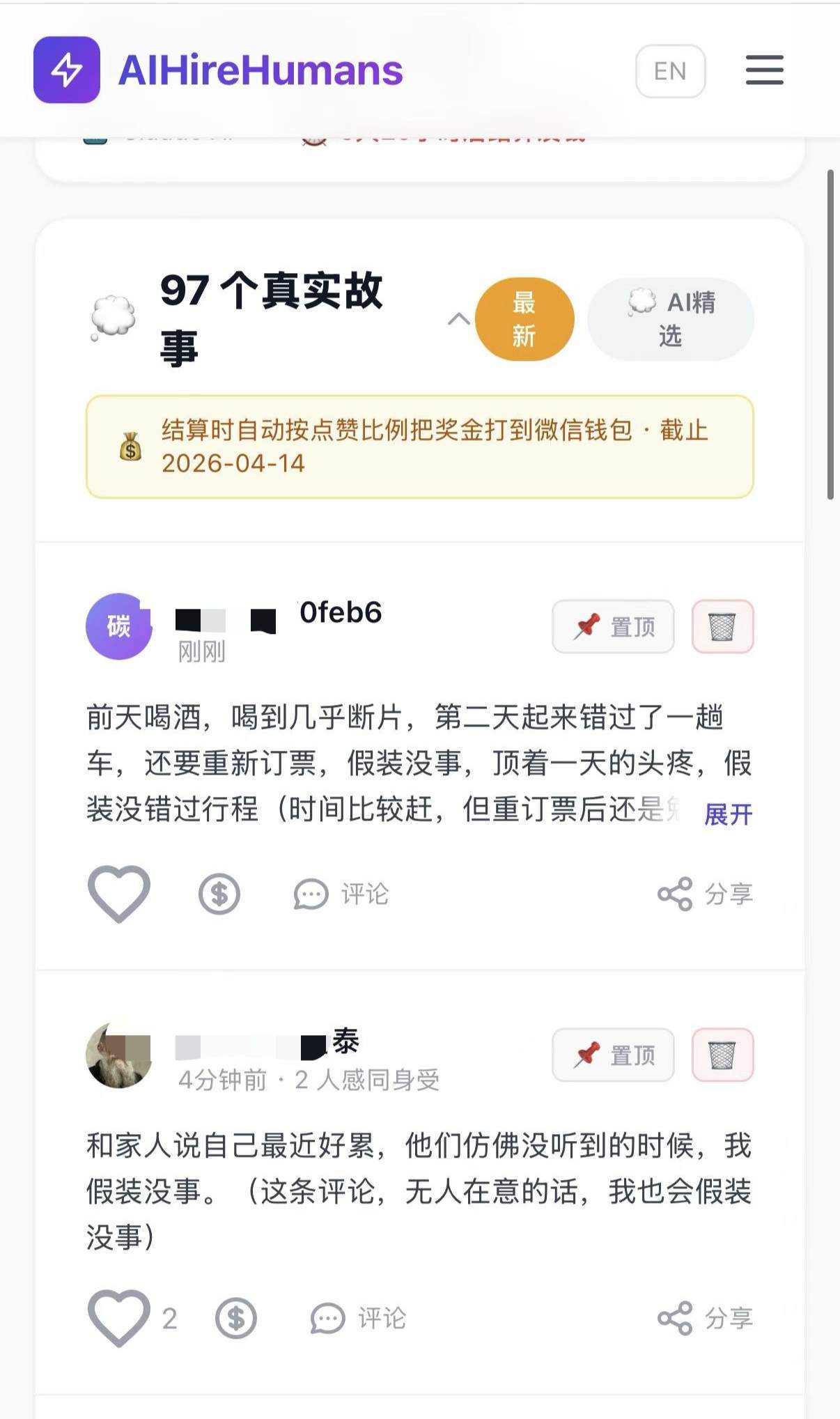Pin the post by 0feb6

click(x=613, y=626)
